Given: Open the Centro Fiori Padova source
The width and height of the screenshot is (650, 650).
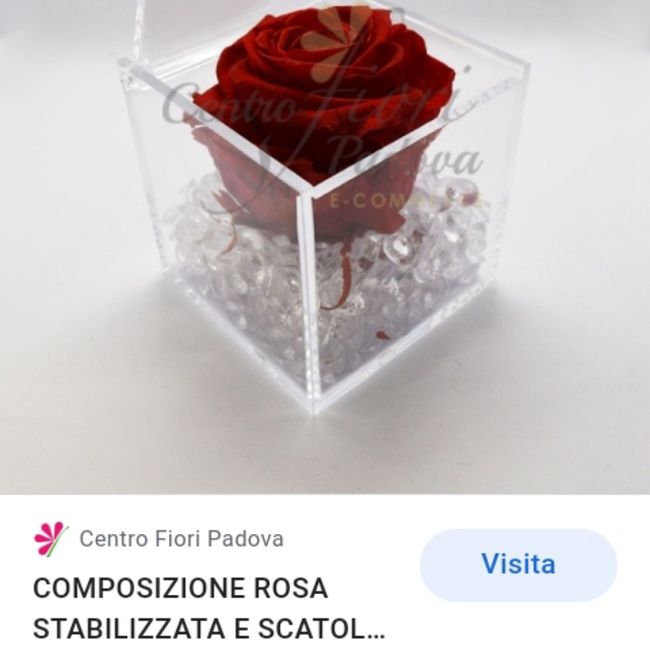Looking at the screenshot, I should click(180, 539).
